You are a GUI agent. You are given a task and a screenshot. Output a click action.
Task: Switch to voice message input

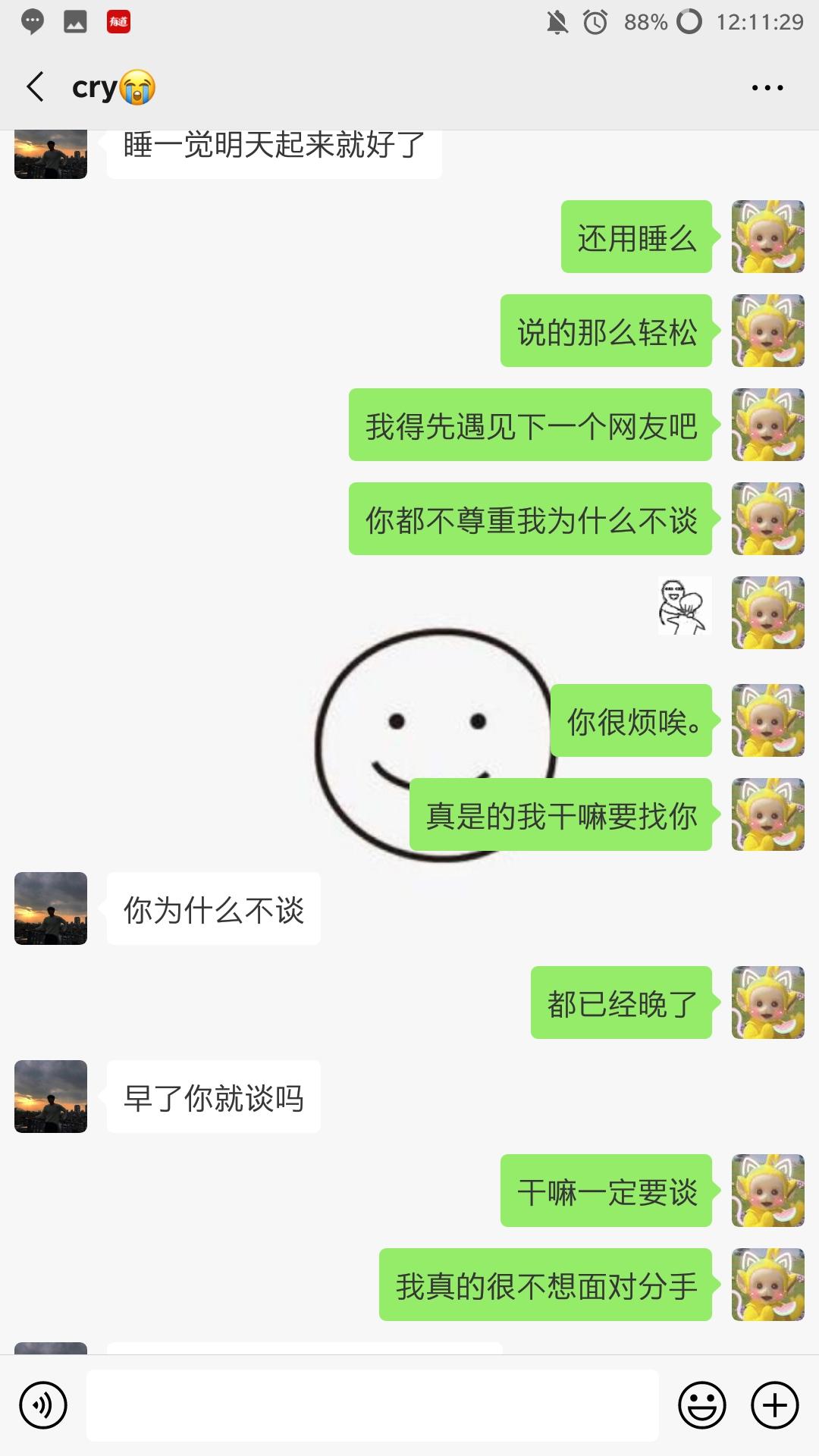pyautogui.click(x=43, y=1405)
